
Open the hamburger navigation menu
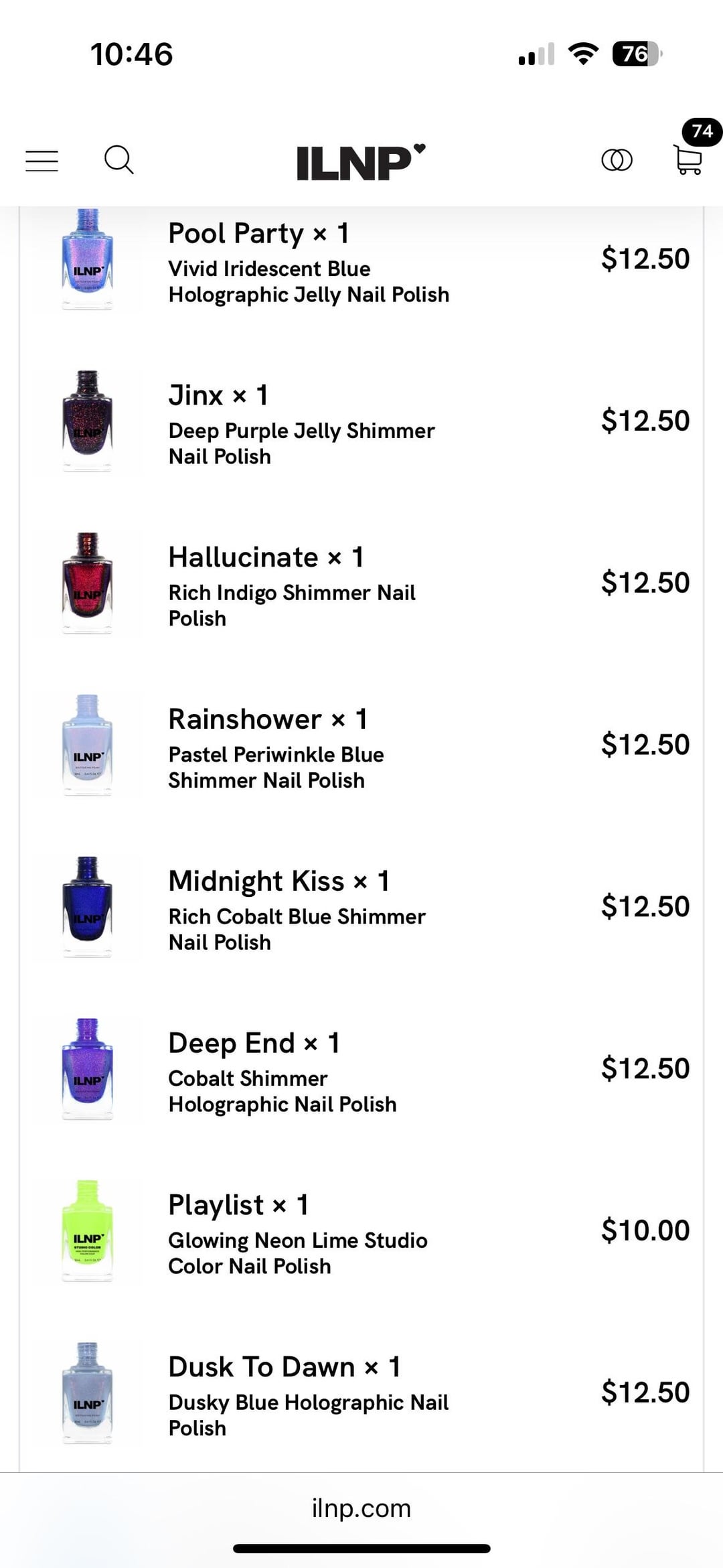pyautogui.click(x=42, y=161)
